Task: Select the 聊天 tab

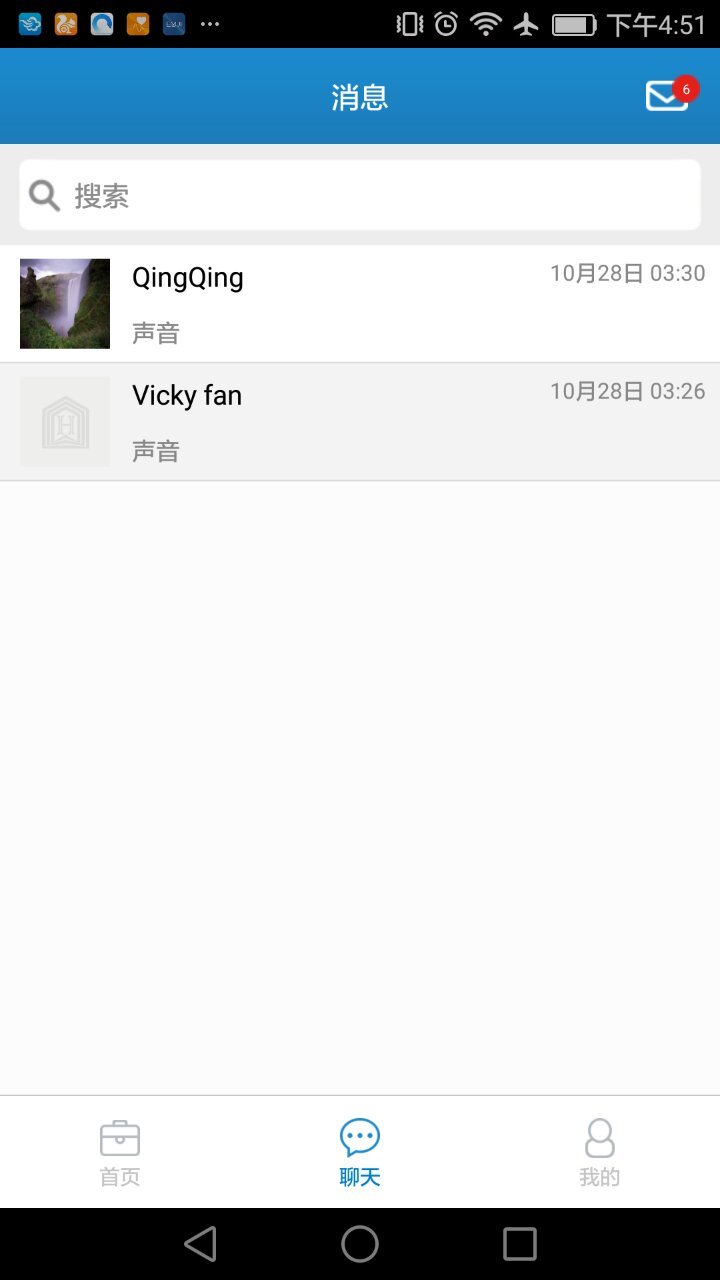Action: [x=360, y=1152]
